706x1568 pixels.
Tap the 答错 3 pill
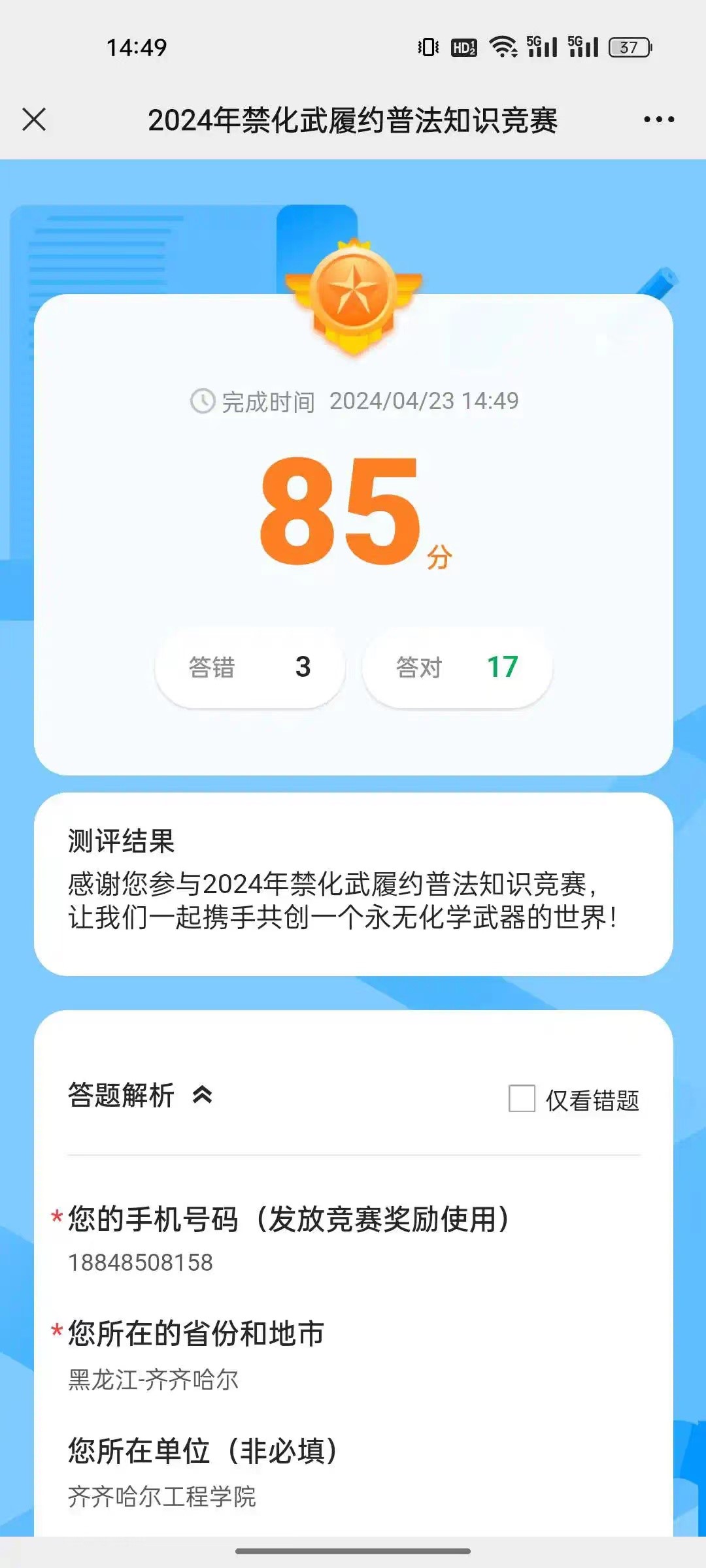click(x=250, y=667)
